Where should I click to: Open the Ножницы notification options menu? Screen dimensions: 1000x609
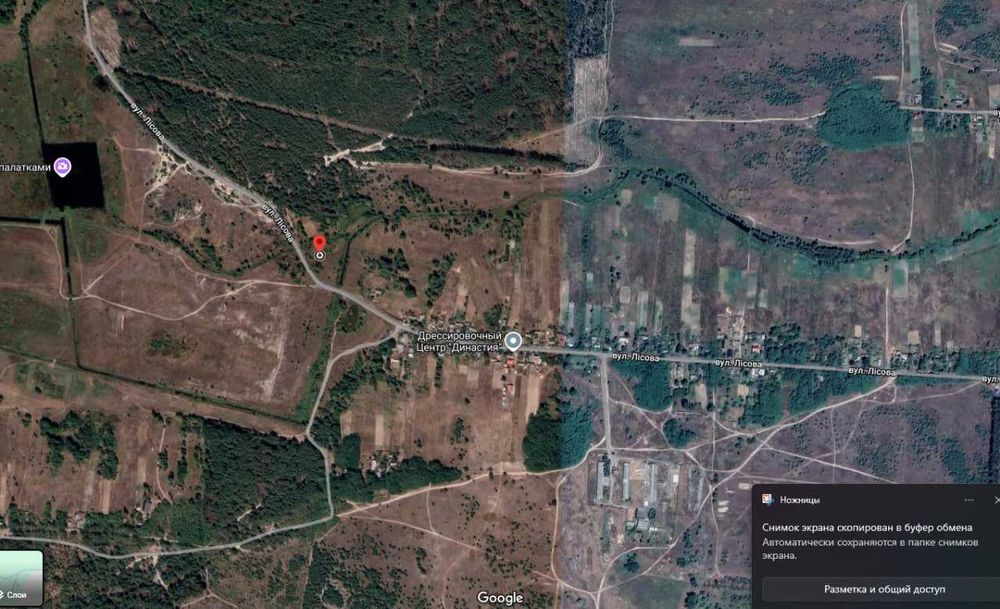click(x=968, y=499)
